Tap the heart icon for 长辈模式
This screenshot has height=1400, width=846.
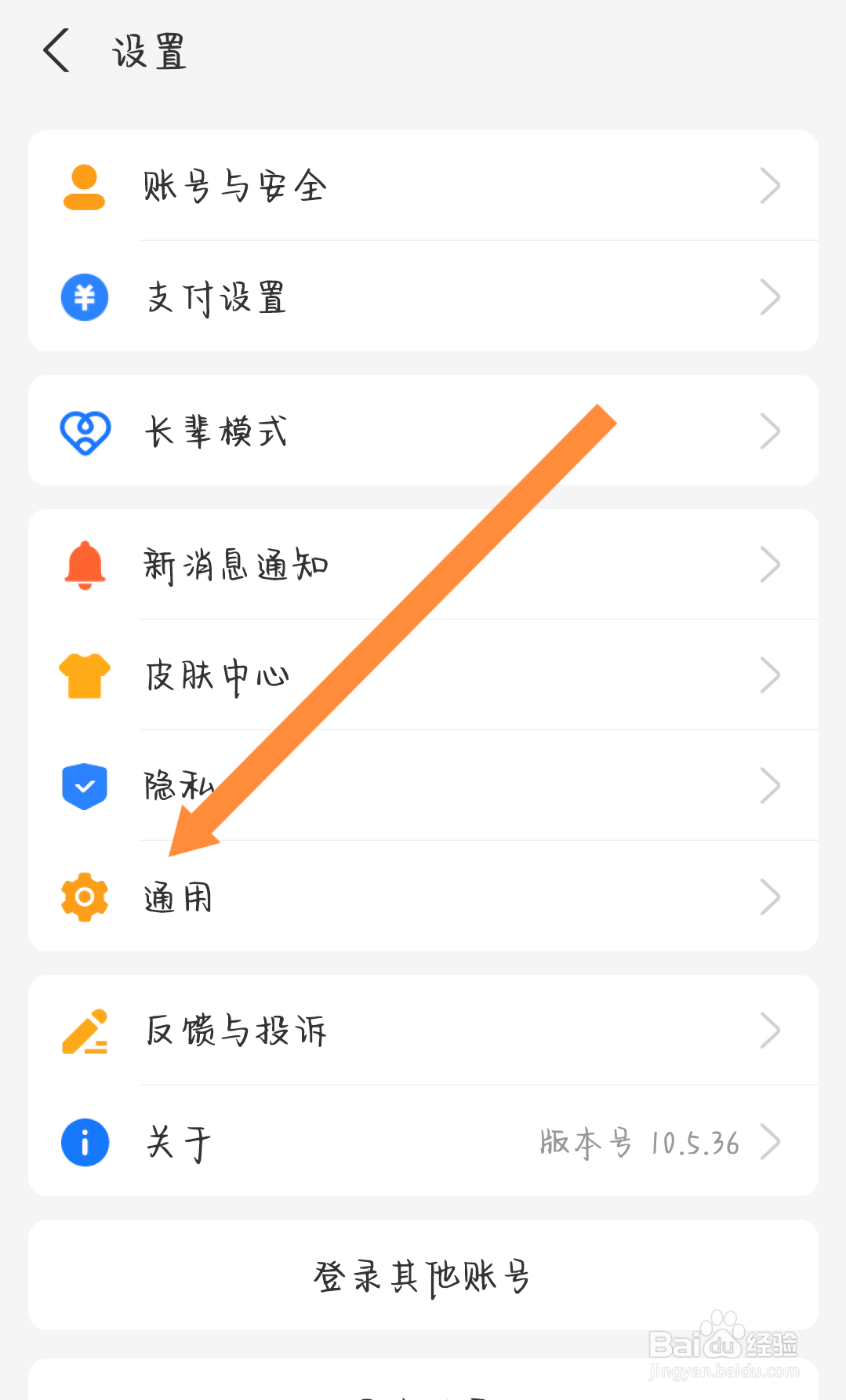[84, 430]
